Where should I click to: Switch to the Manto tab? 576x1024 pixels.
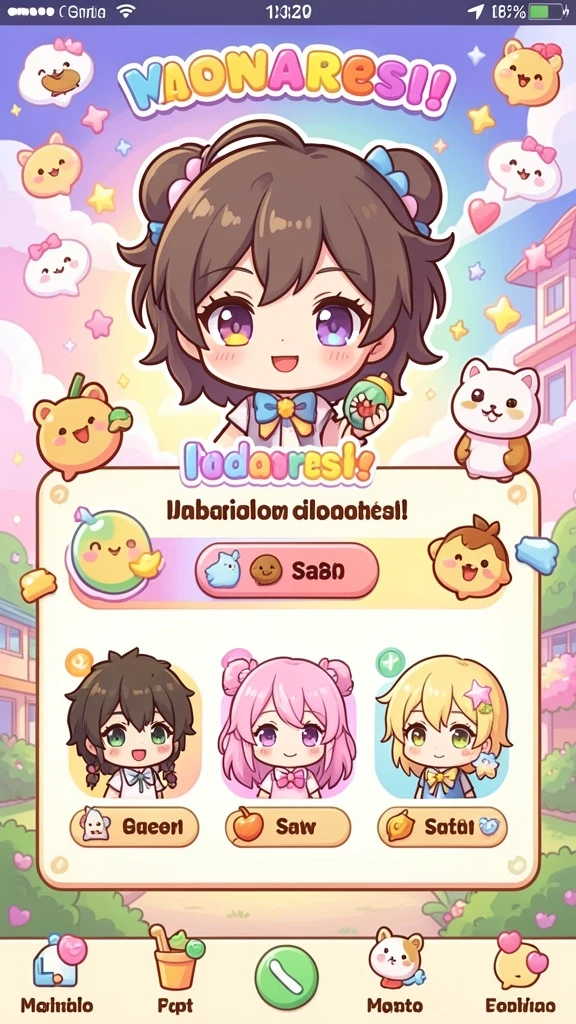tap(394, 976)
